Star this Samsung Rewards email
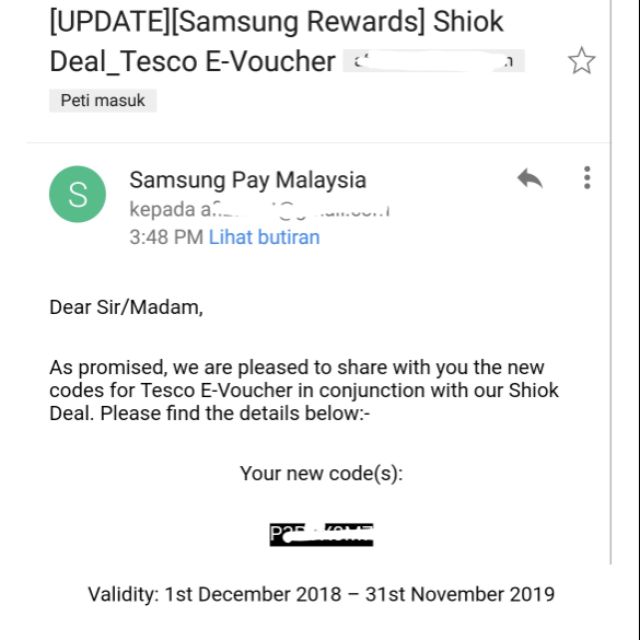 581,62
